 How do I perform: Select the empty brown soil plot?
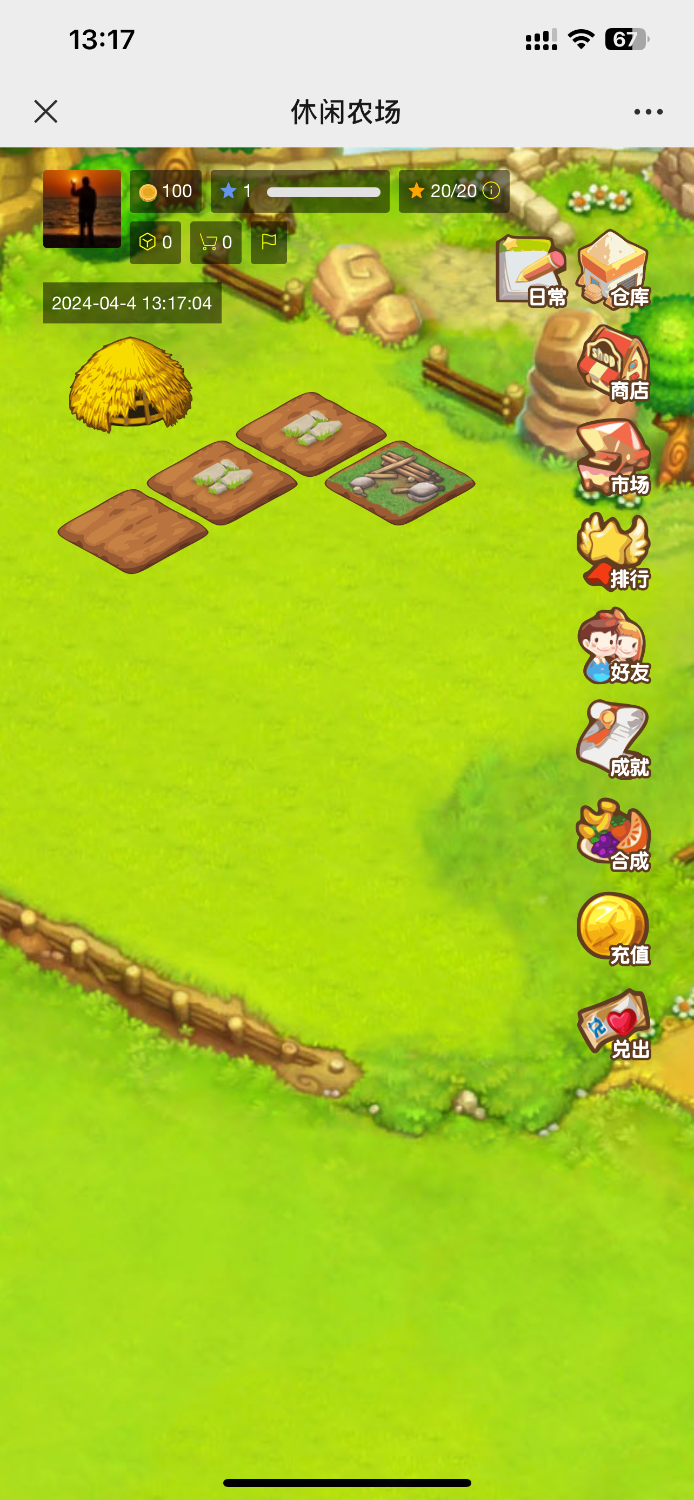click(x=132, y=529)
